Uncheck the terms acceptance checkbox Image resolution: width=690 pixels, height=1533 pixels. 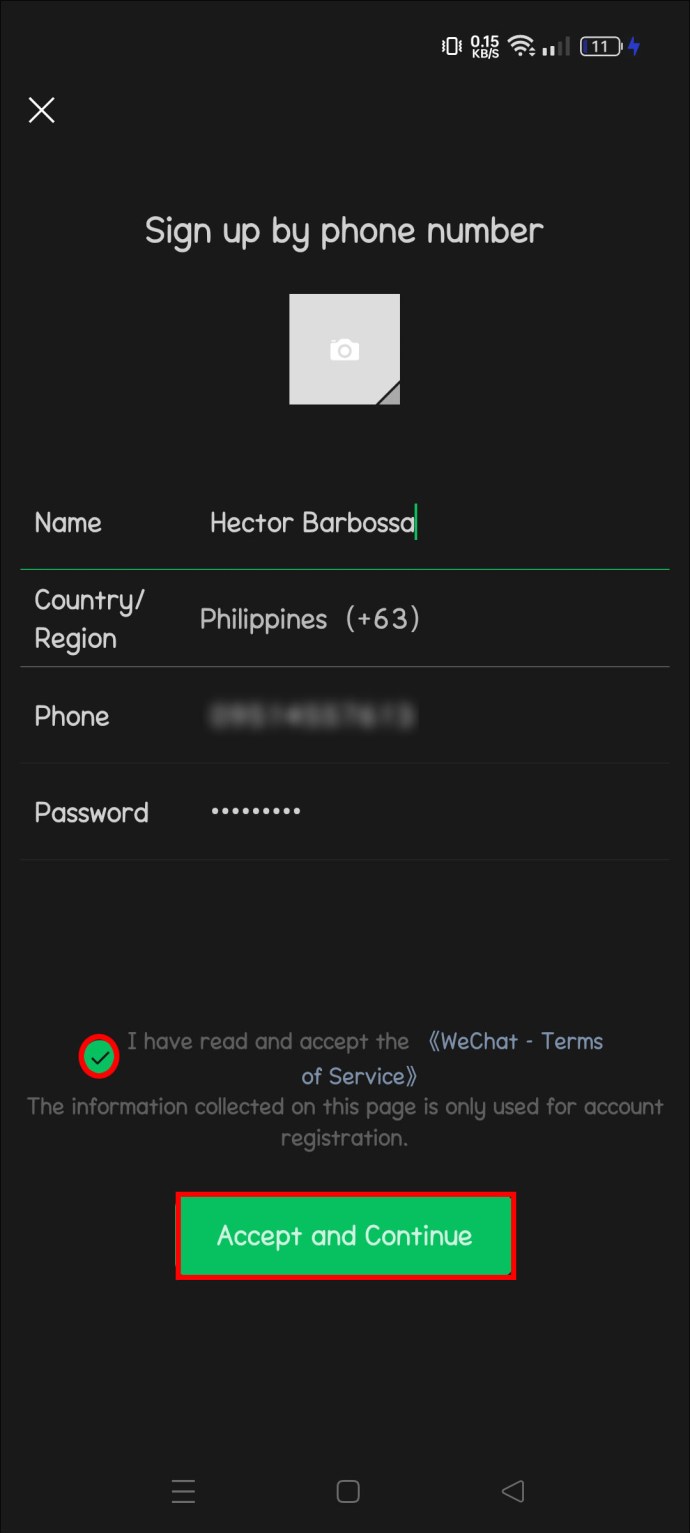(99, 1057)
